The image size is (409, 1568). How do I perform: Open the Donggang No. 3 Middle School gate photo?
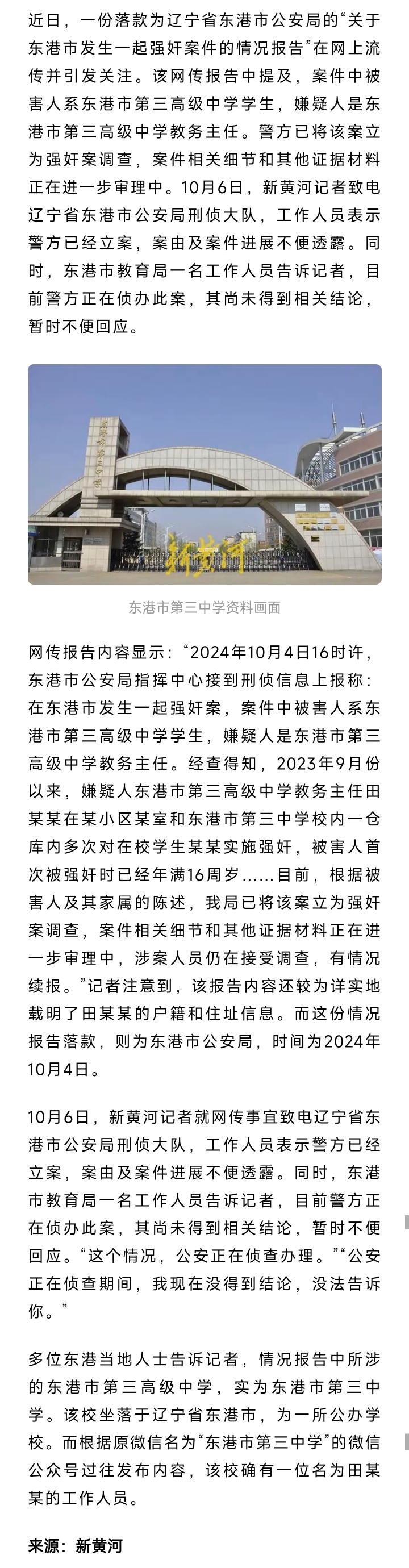[204, 474]
